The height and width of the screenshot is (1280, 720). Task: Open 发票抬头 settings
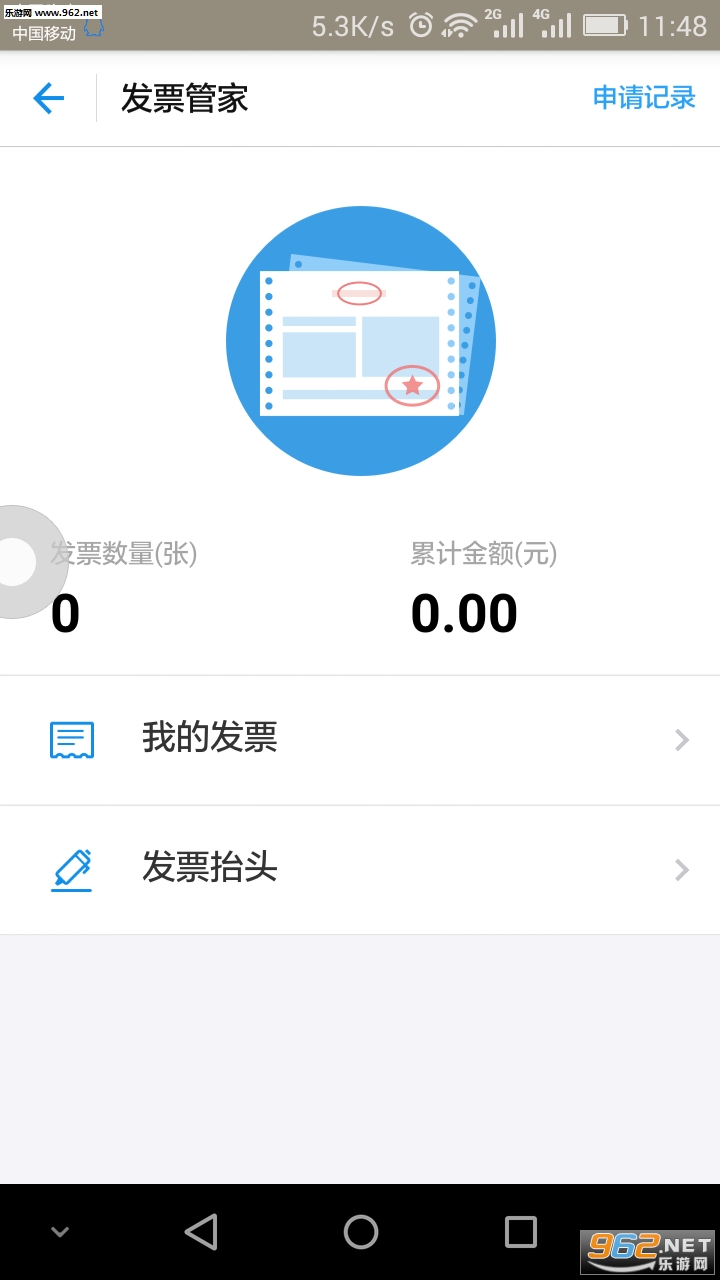coord(360,869)
